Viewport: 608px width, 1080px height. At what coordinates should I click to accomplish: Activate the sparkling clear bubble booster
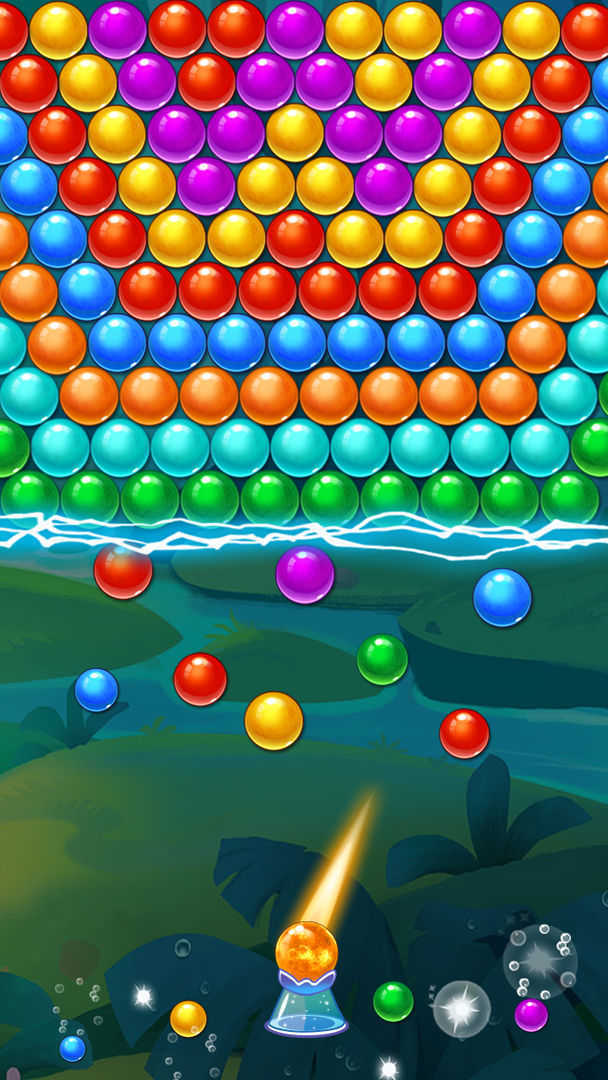pos(461,1008)
